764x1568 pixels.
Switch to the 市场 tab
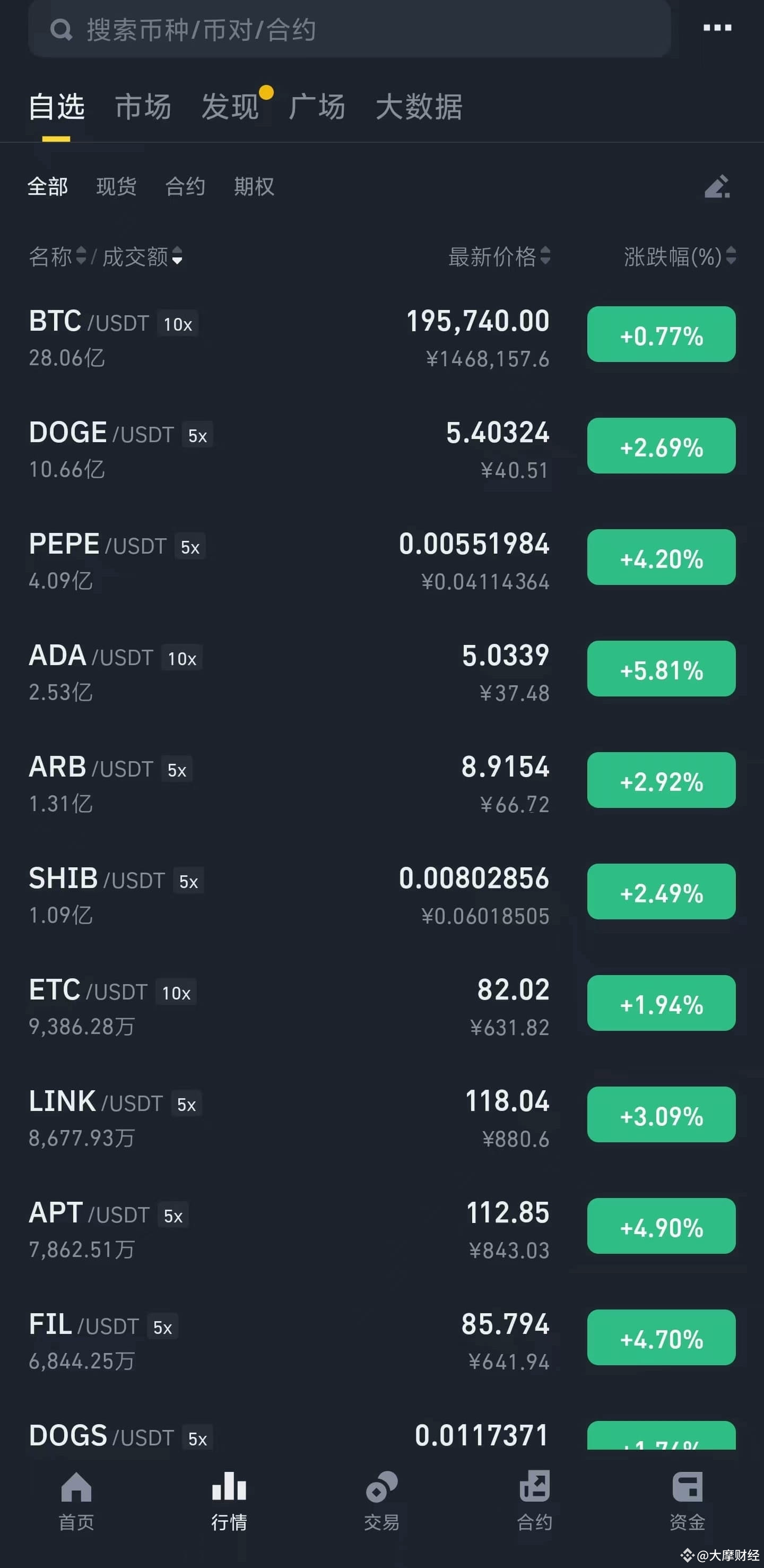pyautogui.click(x=143, y=107)
